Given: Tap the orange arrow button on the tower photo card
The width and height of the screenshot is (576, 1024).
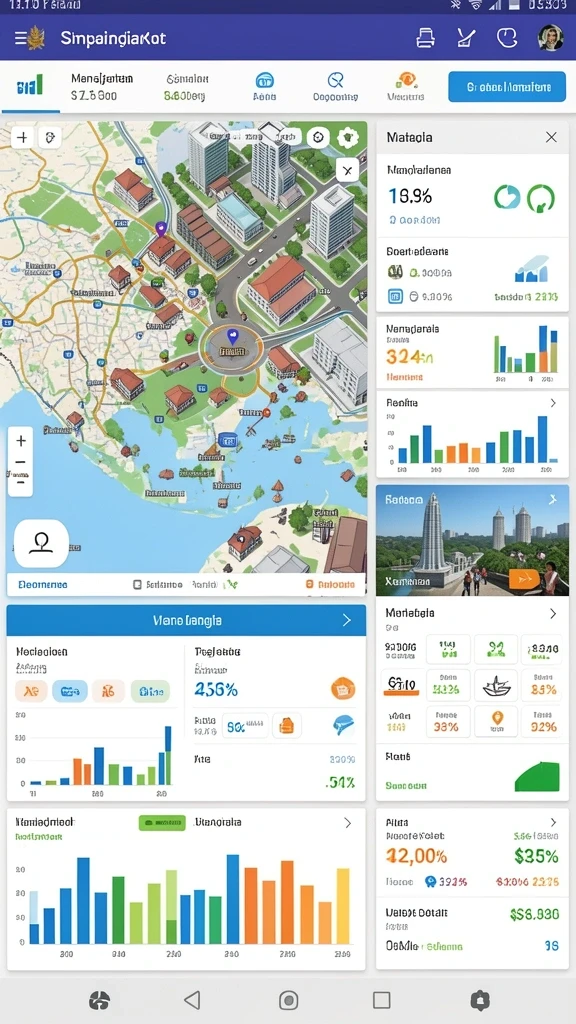Looking at the screenshot, I should (x=524, y=578).
